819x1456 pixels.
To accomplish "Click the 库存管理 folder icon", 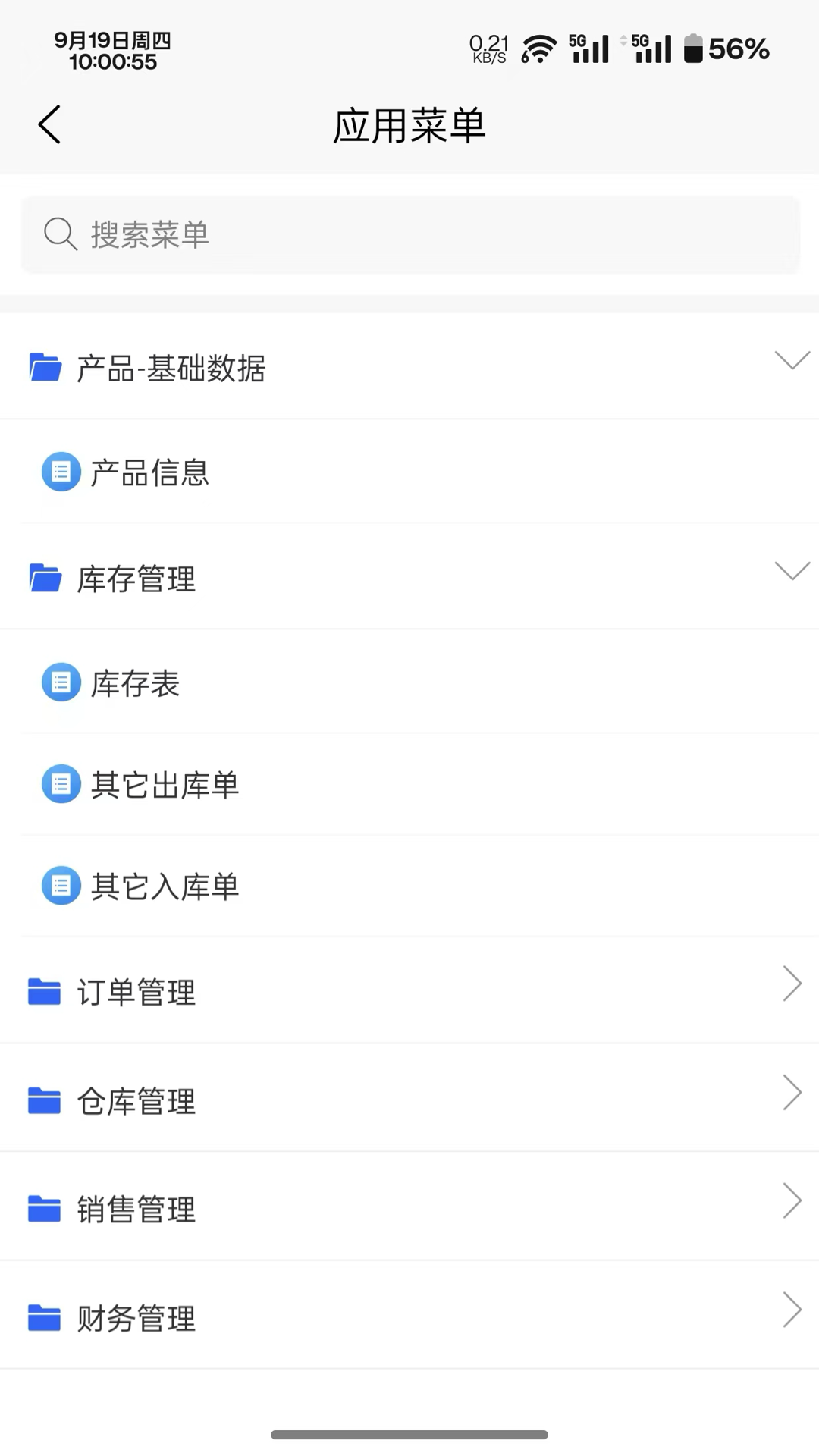I will pos(45,579).
